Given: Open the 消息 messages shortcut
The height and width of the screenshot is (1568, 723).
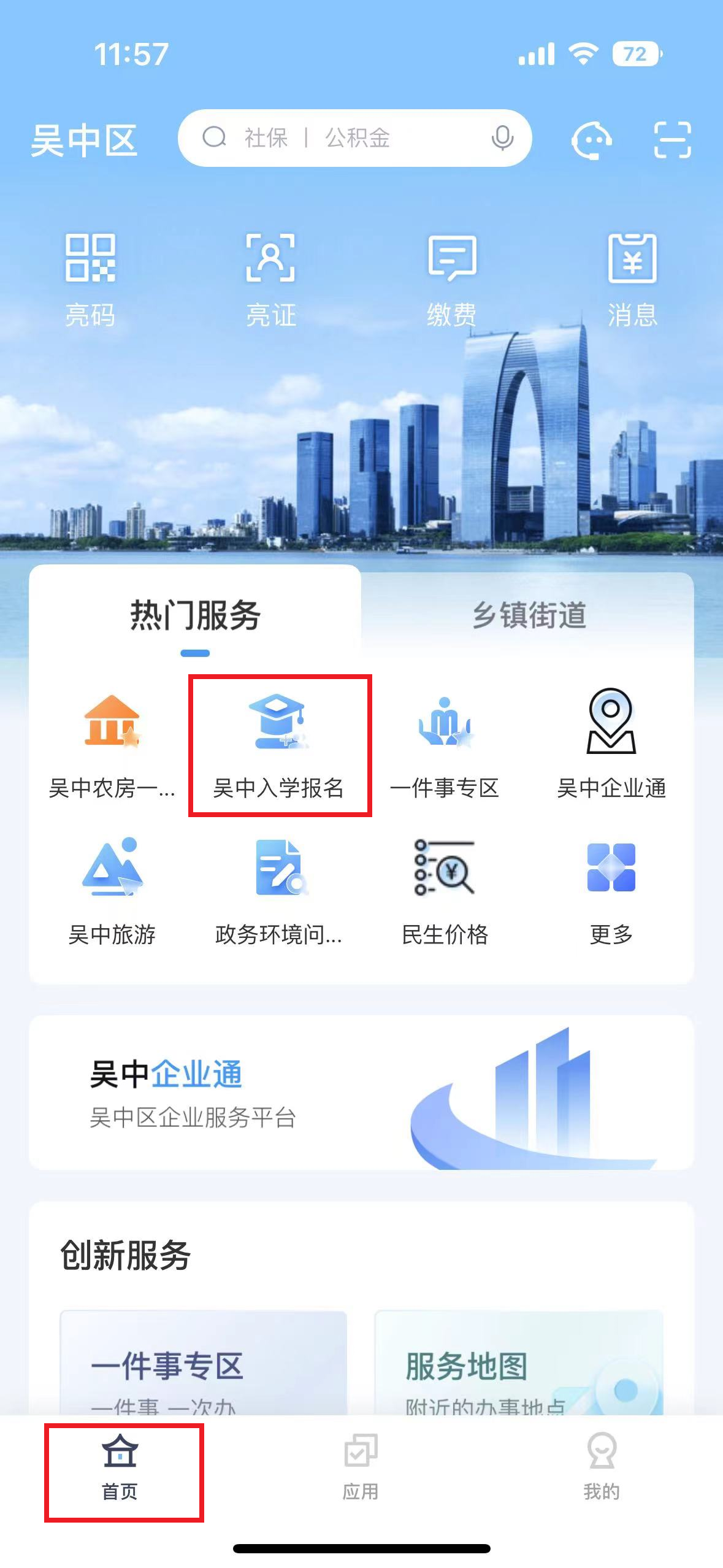Looking at the screenshot, I should tap(632, 280).
